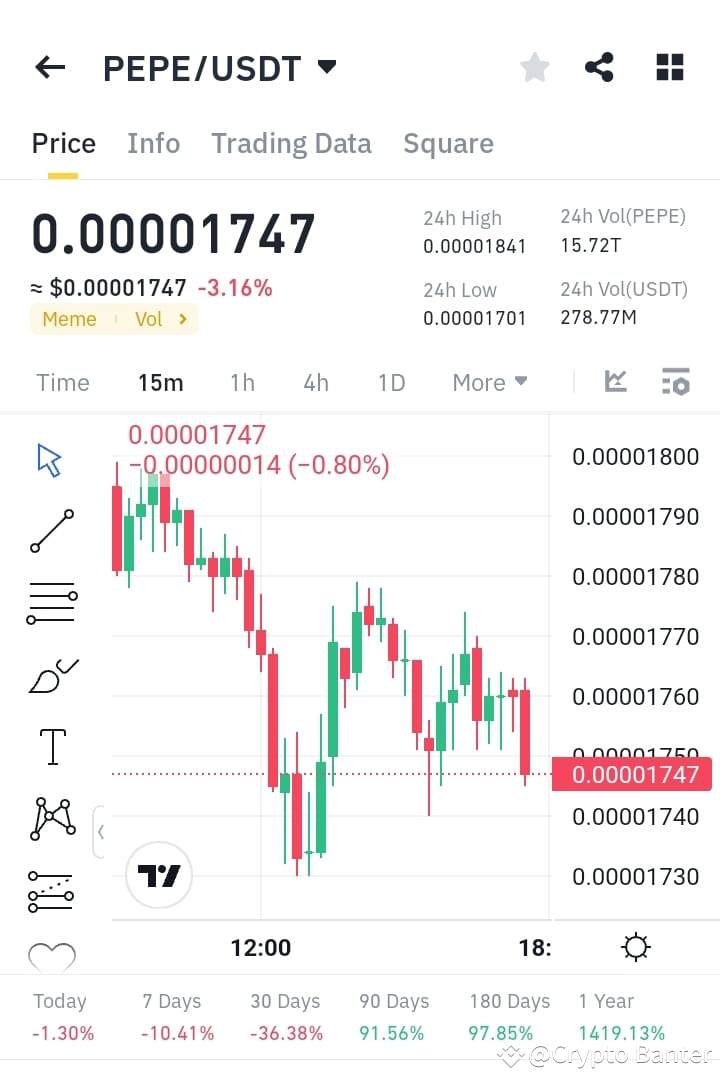This screenshot has width=720, height=1077.
Task: Open the Square tab
Action: click(x=448, y=143)
